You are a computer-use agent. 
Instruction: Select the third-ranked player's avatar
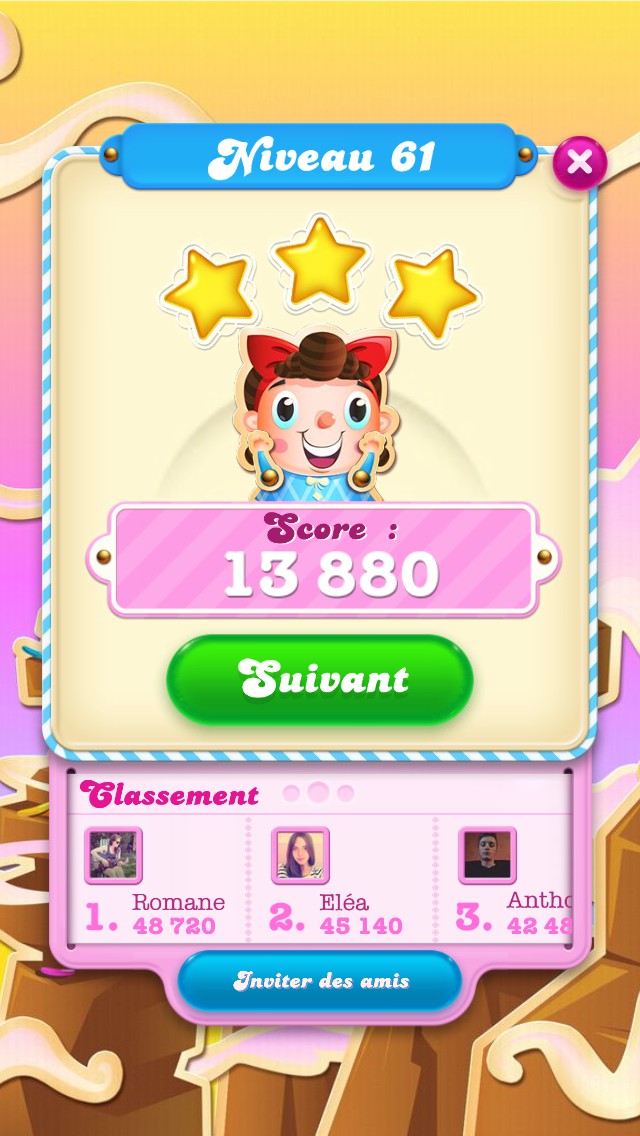pos(487,856)
